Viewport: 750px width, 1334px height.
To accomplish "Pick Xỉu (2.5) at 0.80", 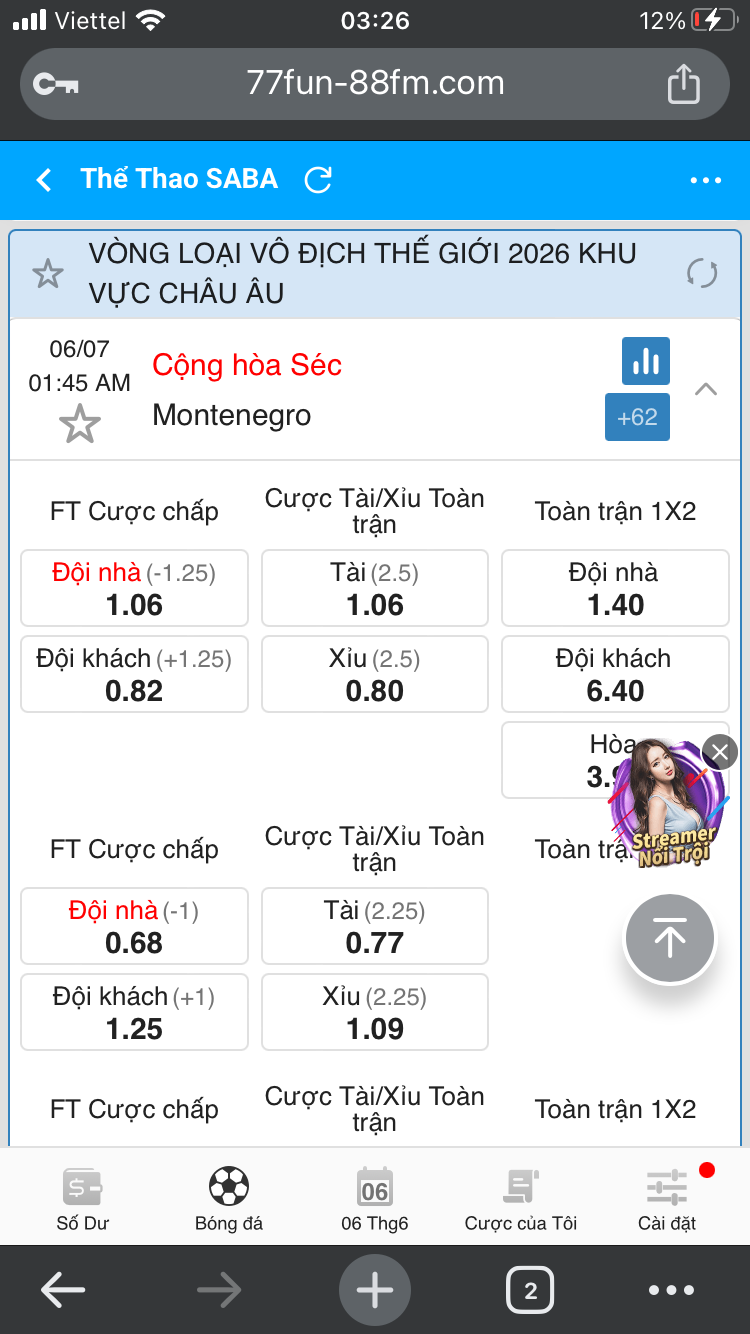I will [375, 674].
